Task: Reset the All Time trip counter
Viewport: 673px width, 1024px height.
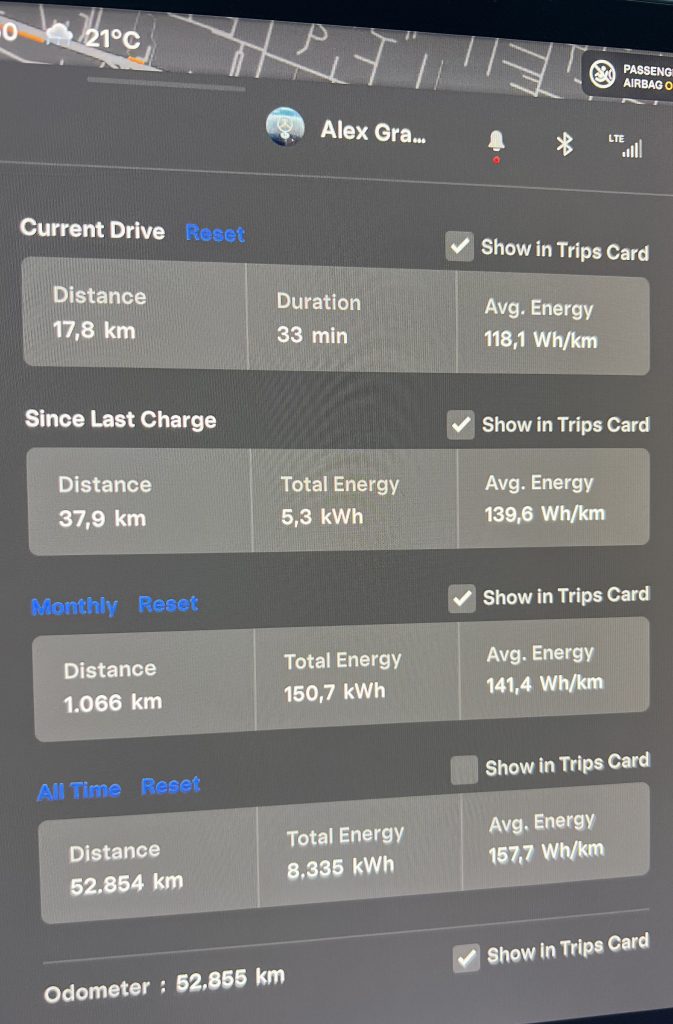Action: point(171,786)
